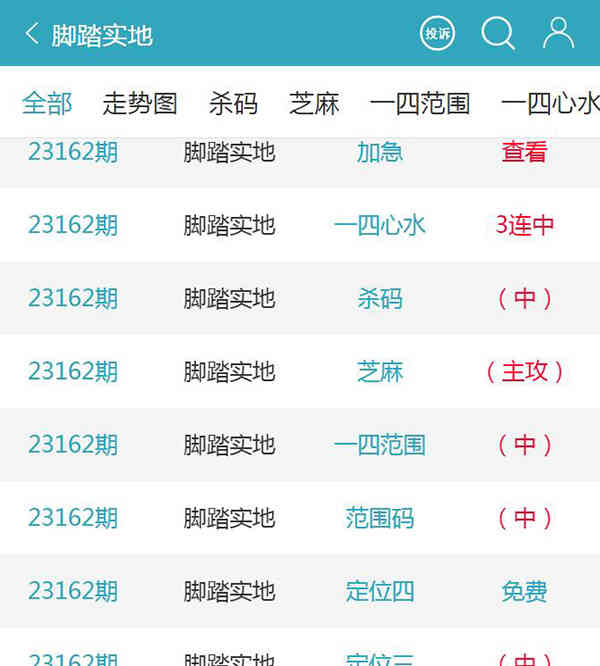Tap the 投诉 complaint icon
Image resolution: width=600 pixels, height=666 pixels.
click(437, 34)
